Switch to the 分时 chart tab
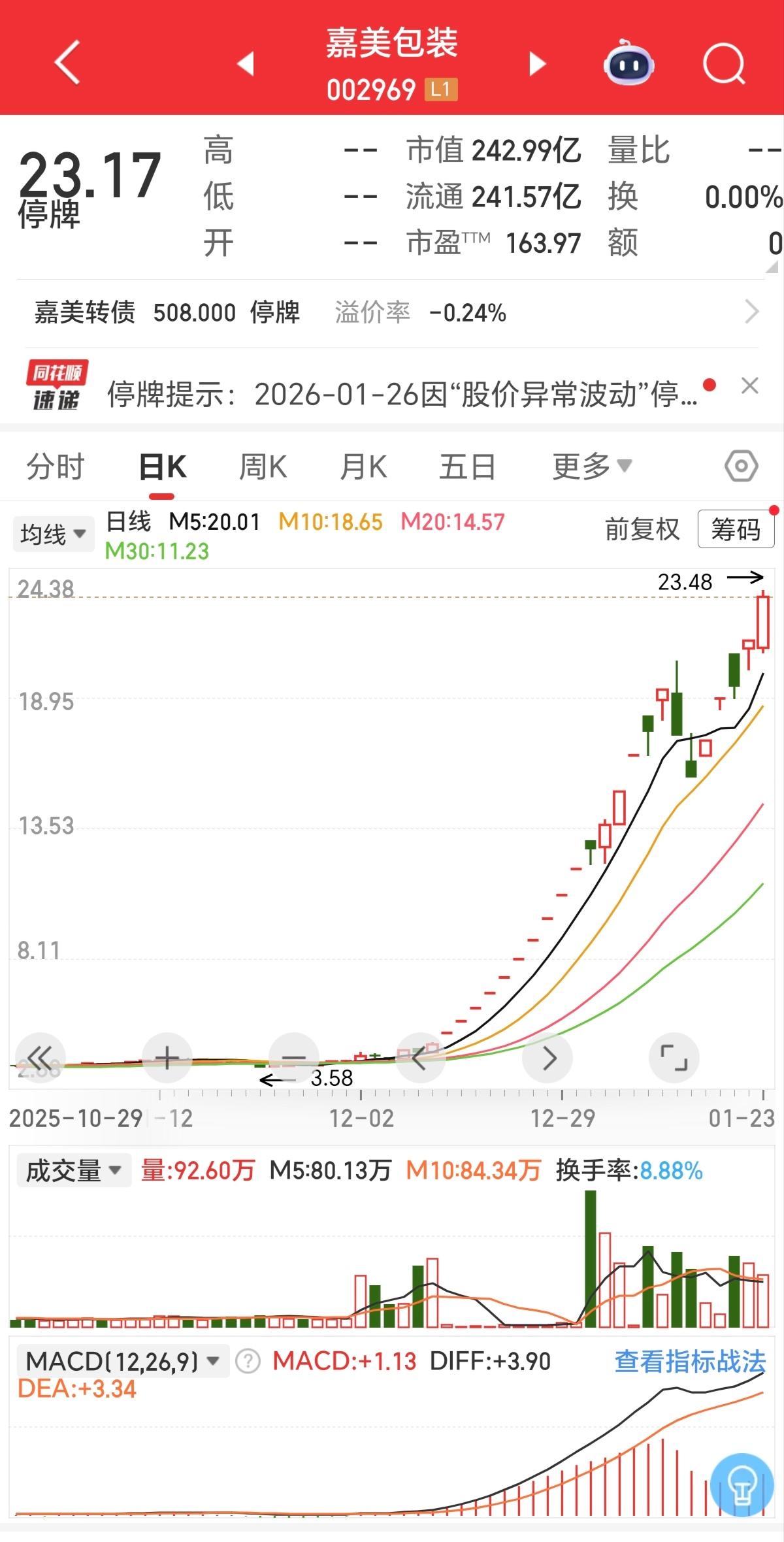 point(56,467)
